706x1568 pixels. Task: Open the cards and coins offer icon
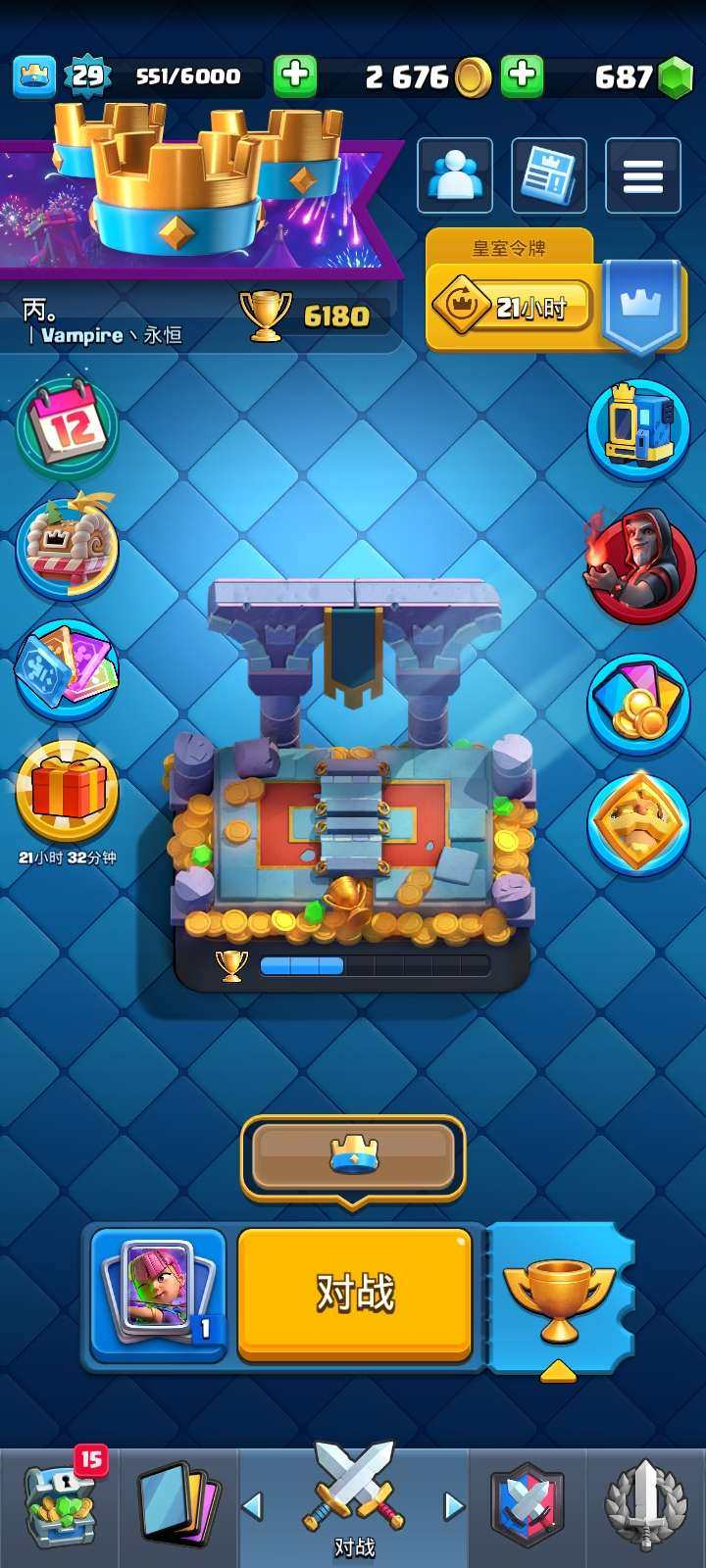(x=638, y=704)
